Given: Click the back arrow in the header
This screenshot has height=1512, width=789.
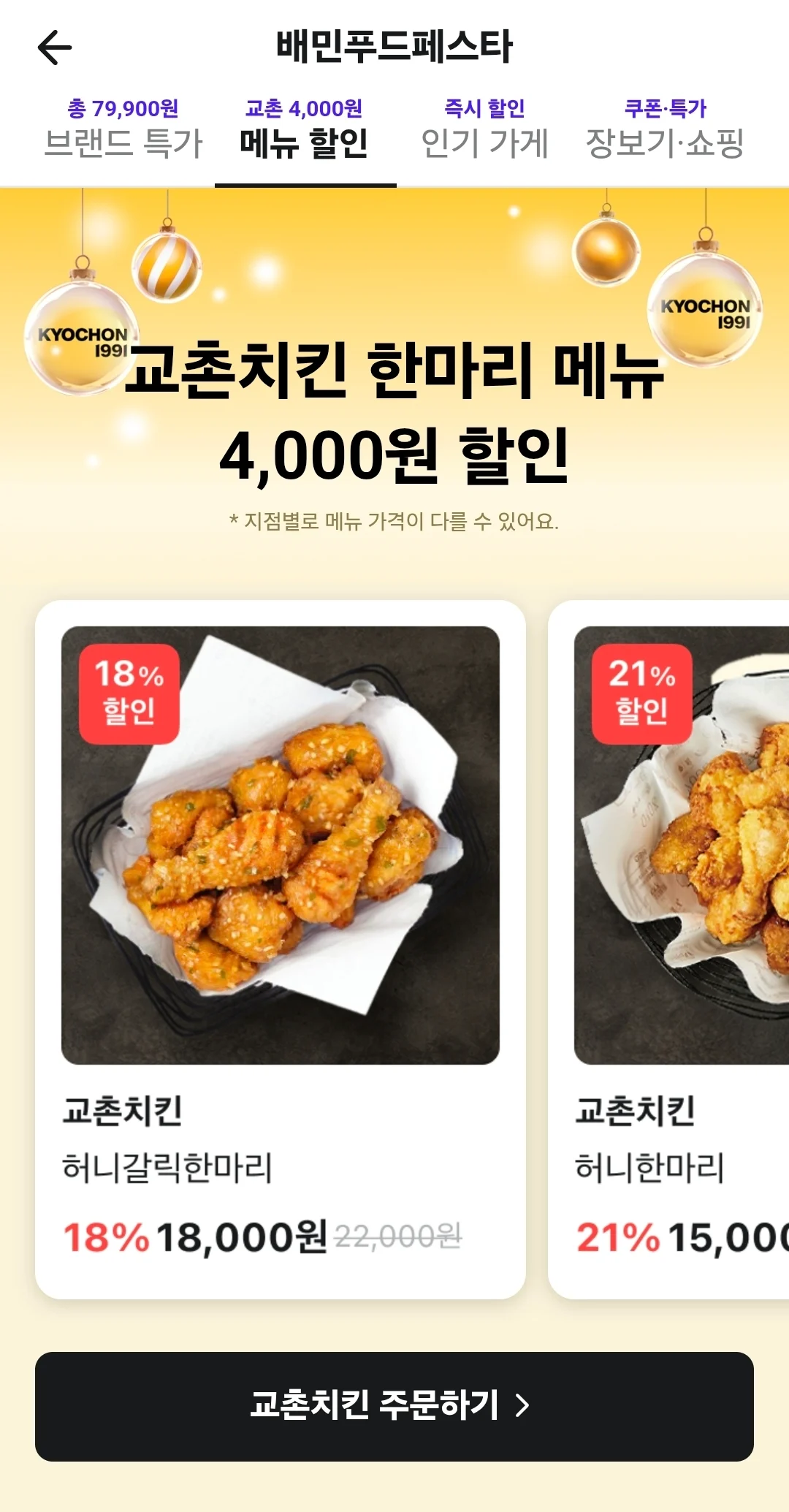Looking at the screenshot, I should coord(53,45).
